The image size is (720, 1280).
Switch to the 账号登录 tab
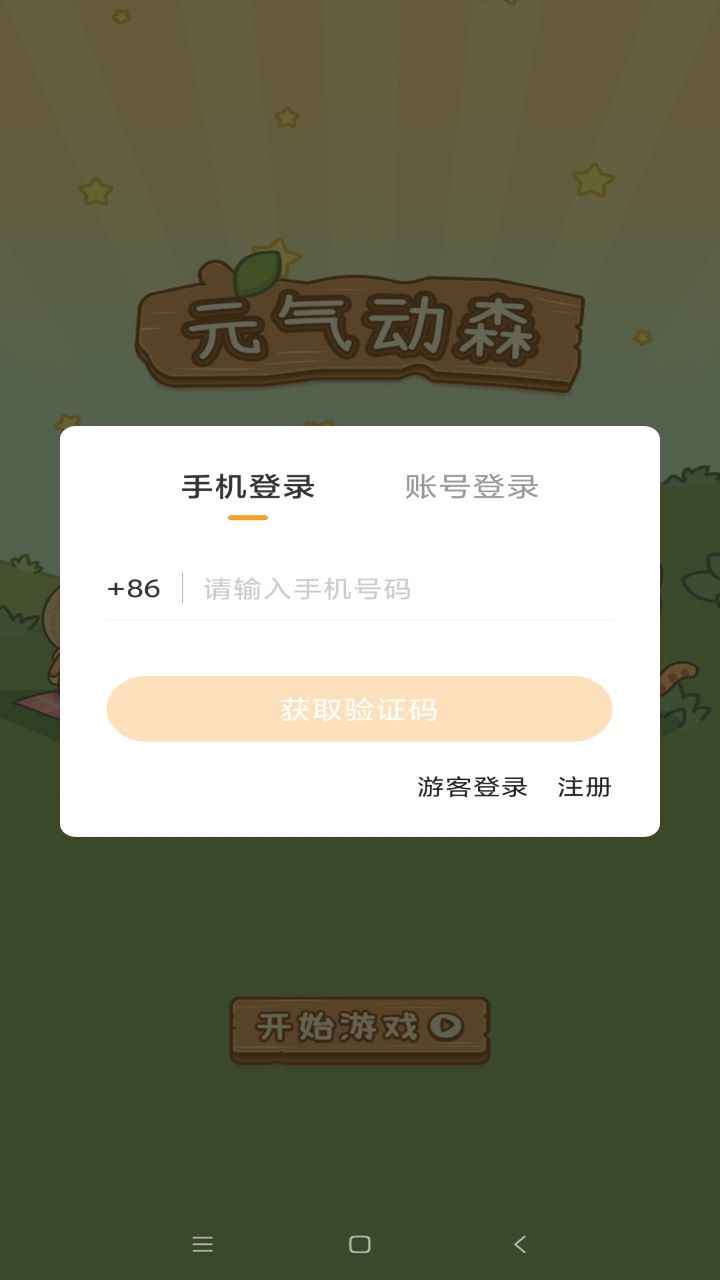click(472, 487)
